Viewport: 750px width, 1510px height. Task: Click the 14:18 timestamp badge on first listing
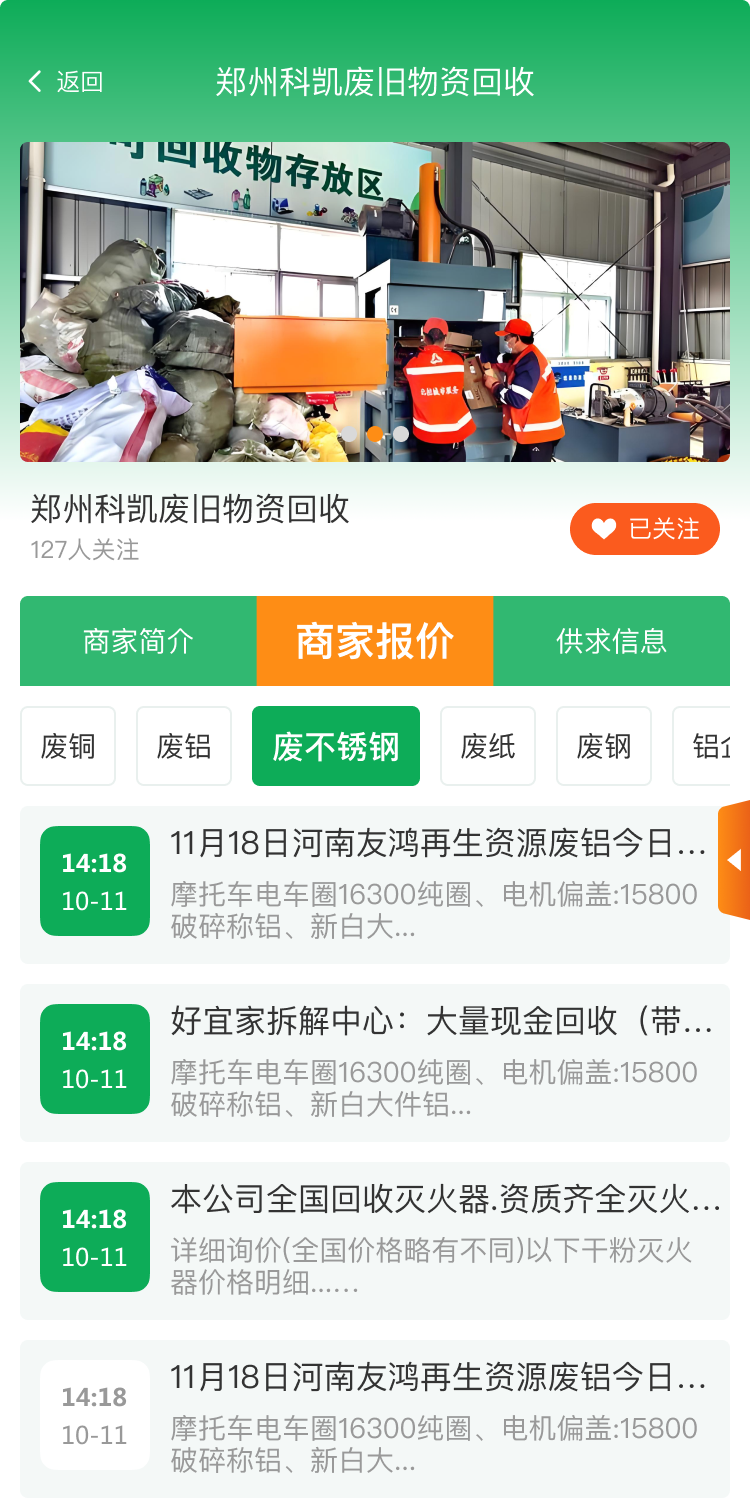[94, 880]
